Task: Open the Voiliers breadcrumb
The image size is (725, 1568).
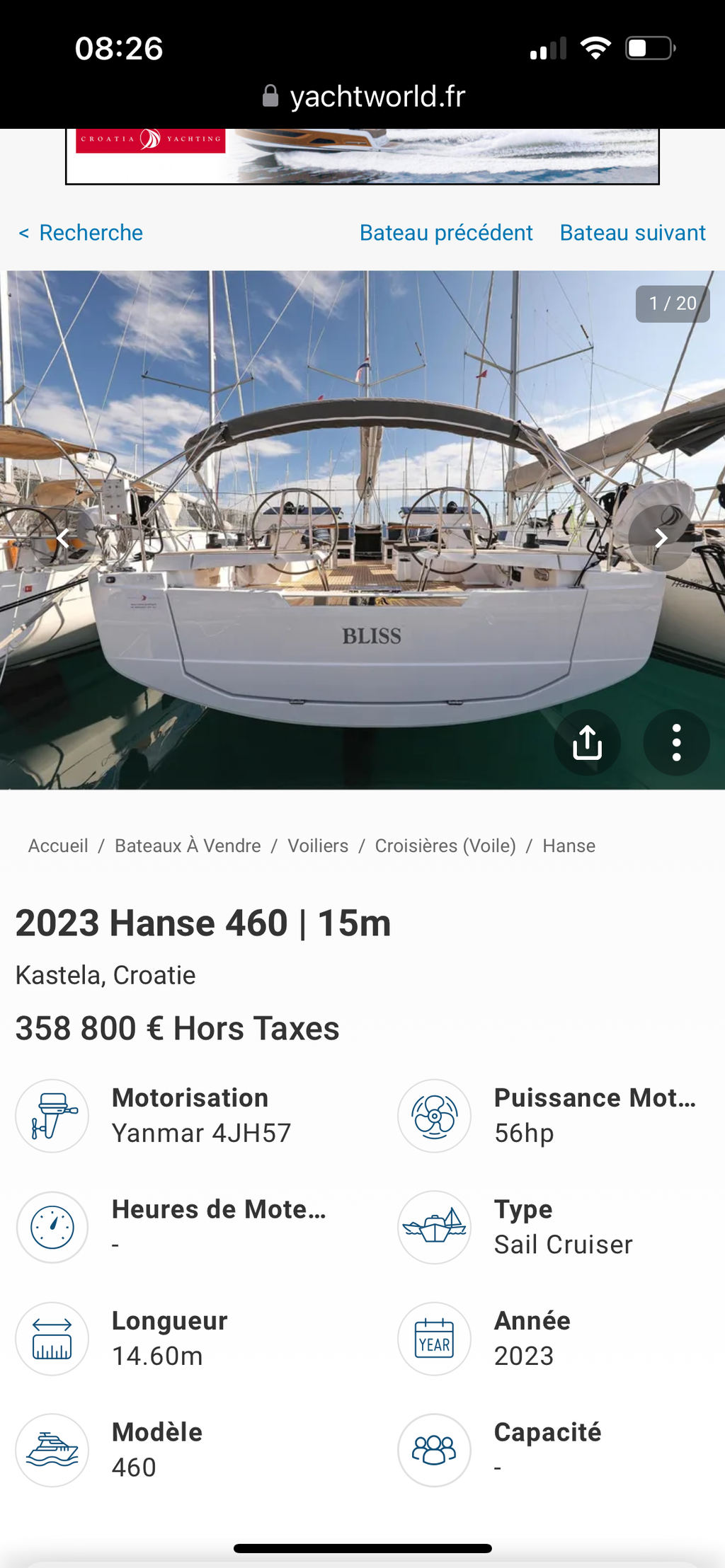Action: pos(318,846)
